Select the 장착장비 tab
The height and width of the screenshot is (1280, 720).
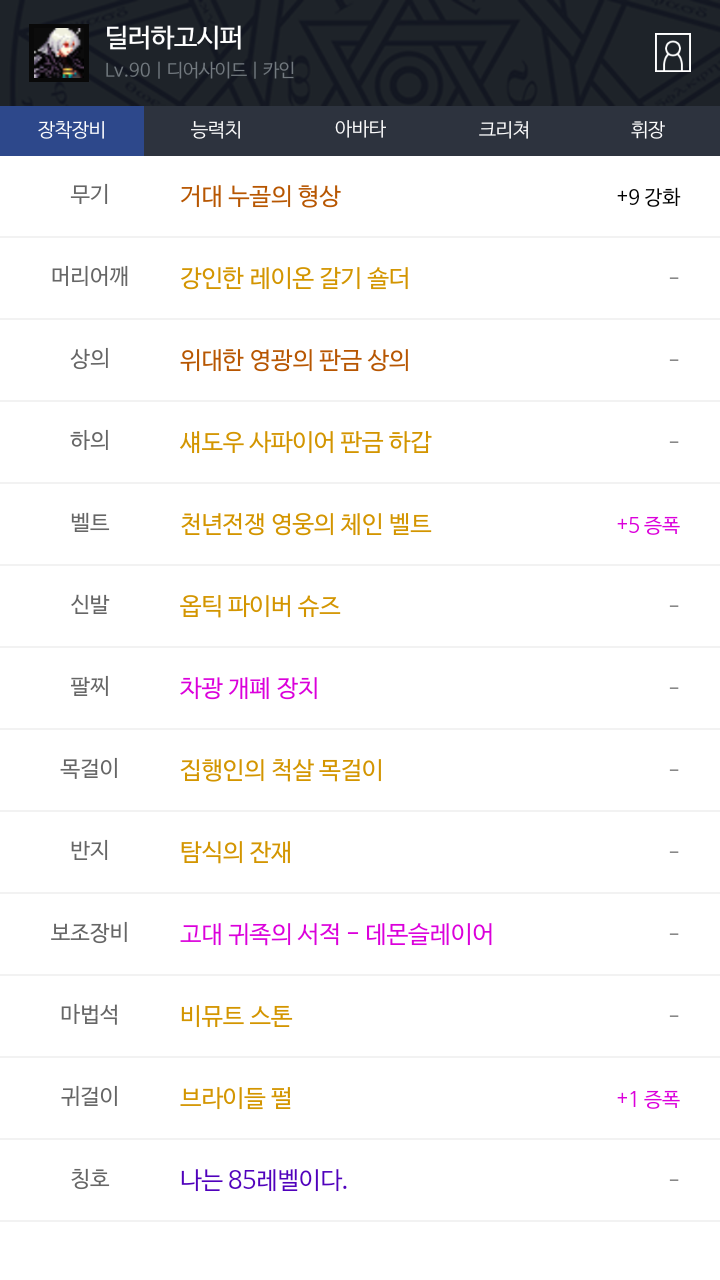point(72,130)
